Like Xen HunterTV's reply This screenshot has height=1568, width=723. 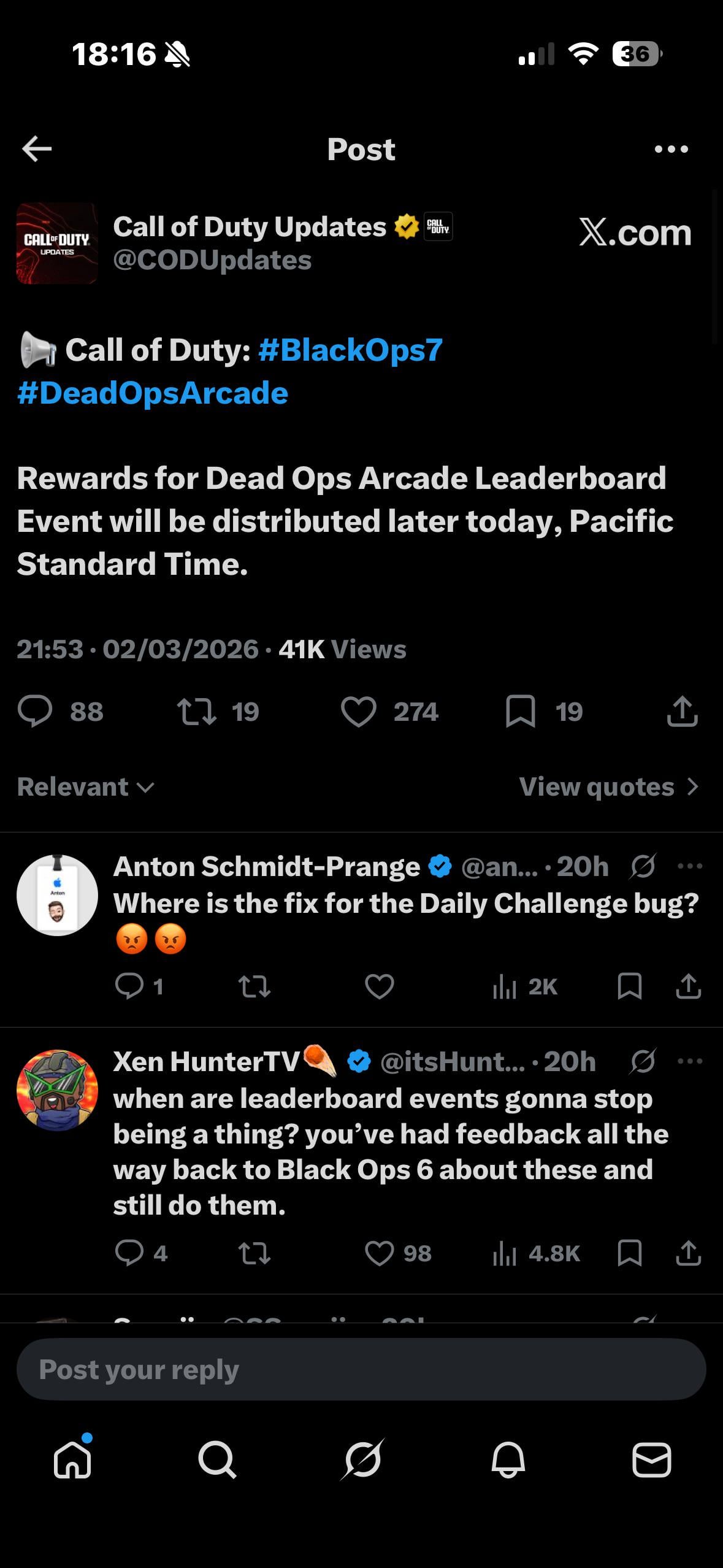(380, 1253)
